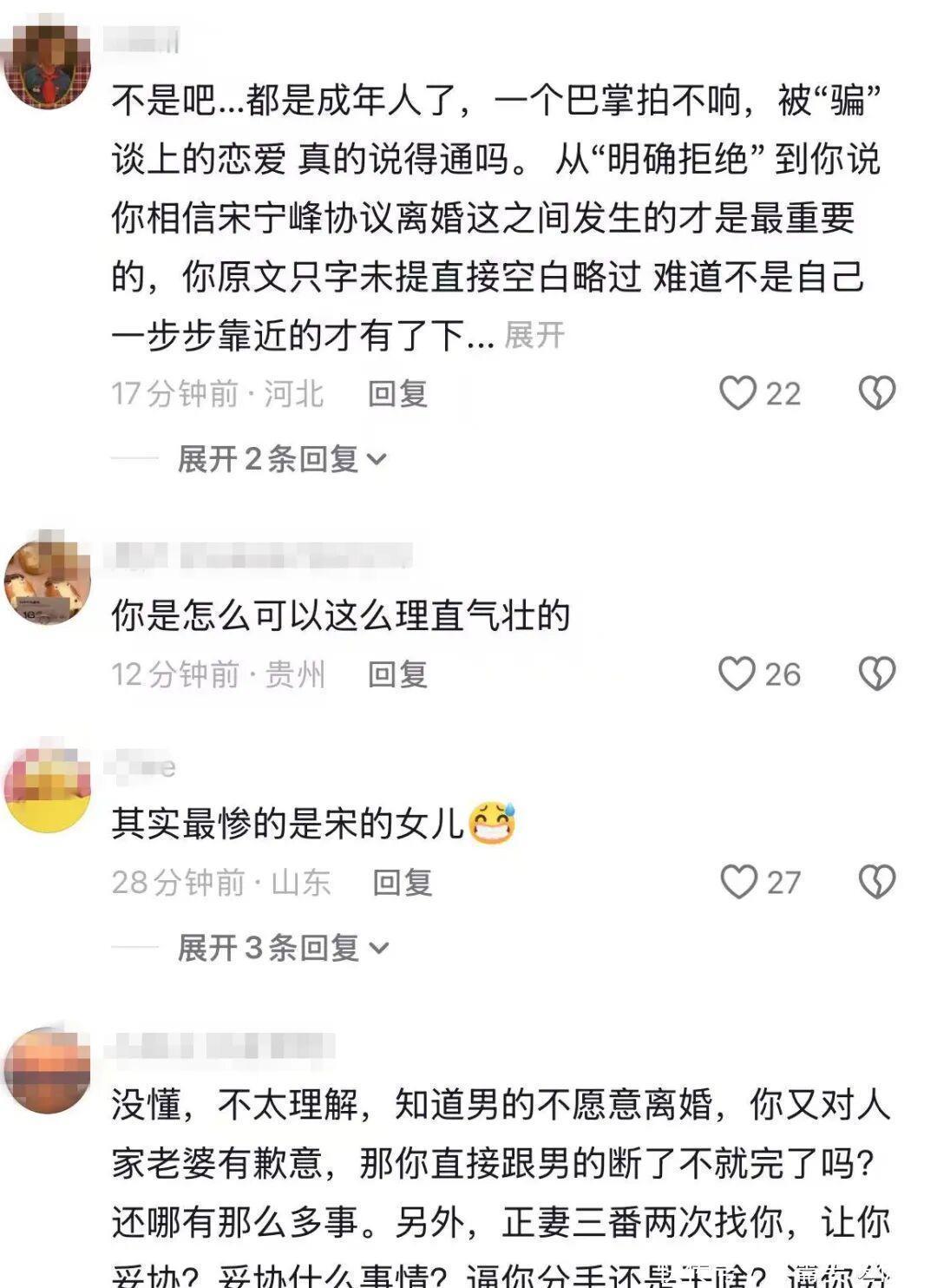Like the Guizhou comment with 26 likes
Viewport: 937px width, 1288px height.
737,674
